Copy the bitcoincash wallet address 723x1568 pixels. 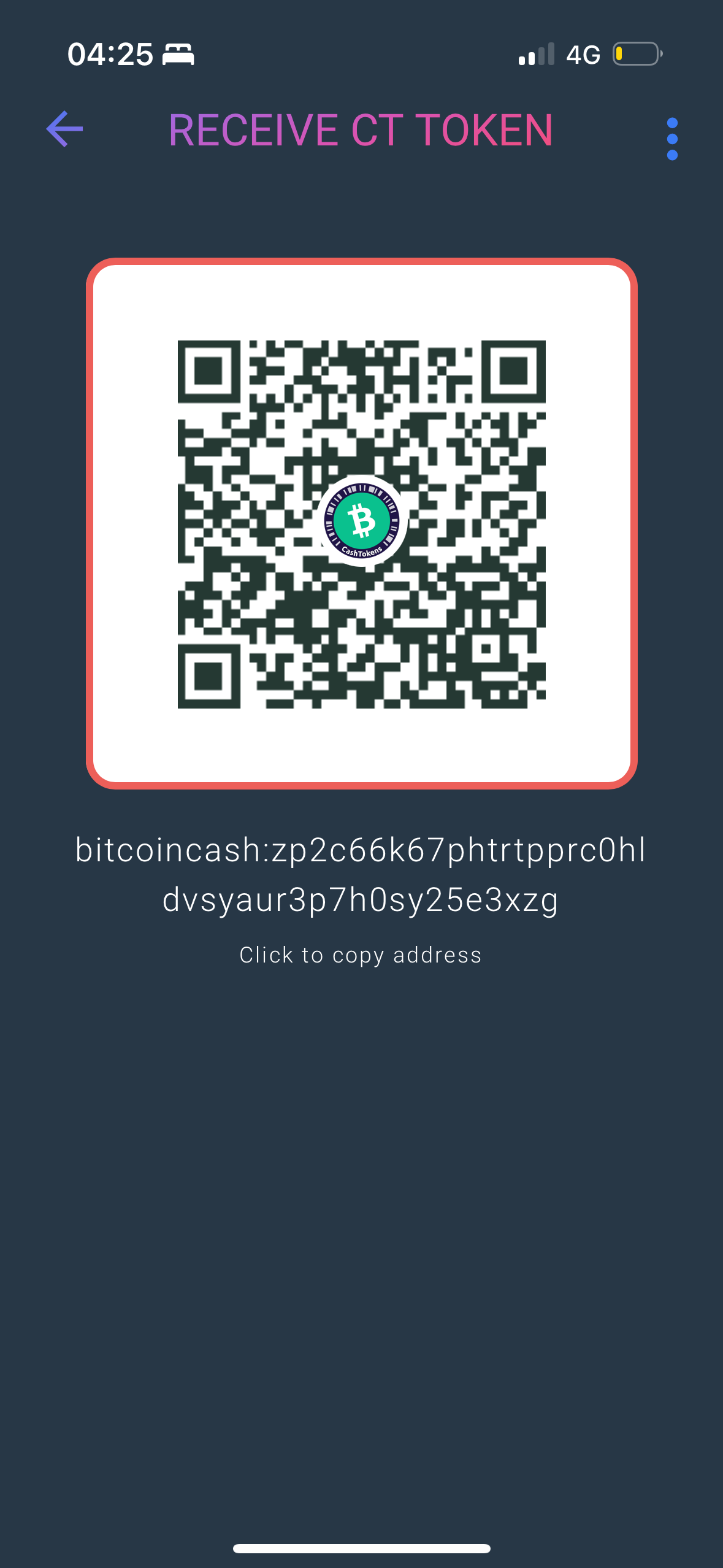click(361, 875)
